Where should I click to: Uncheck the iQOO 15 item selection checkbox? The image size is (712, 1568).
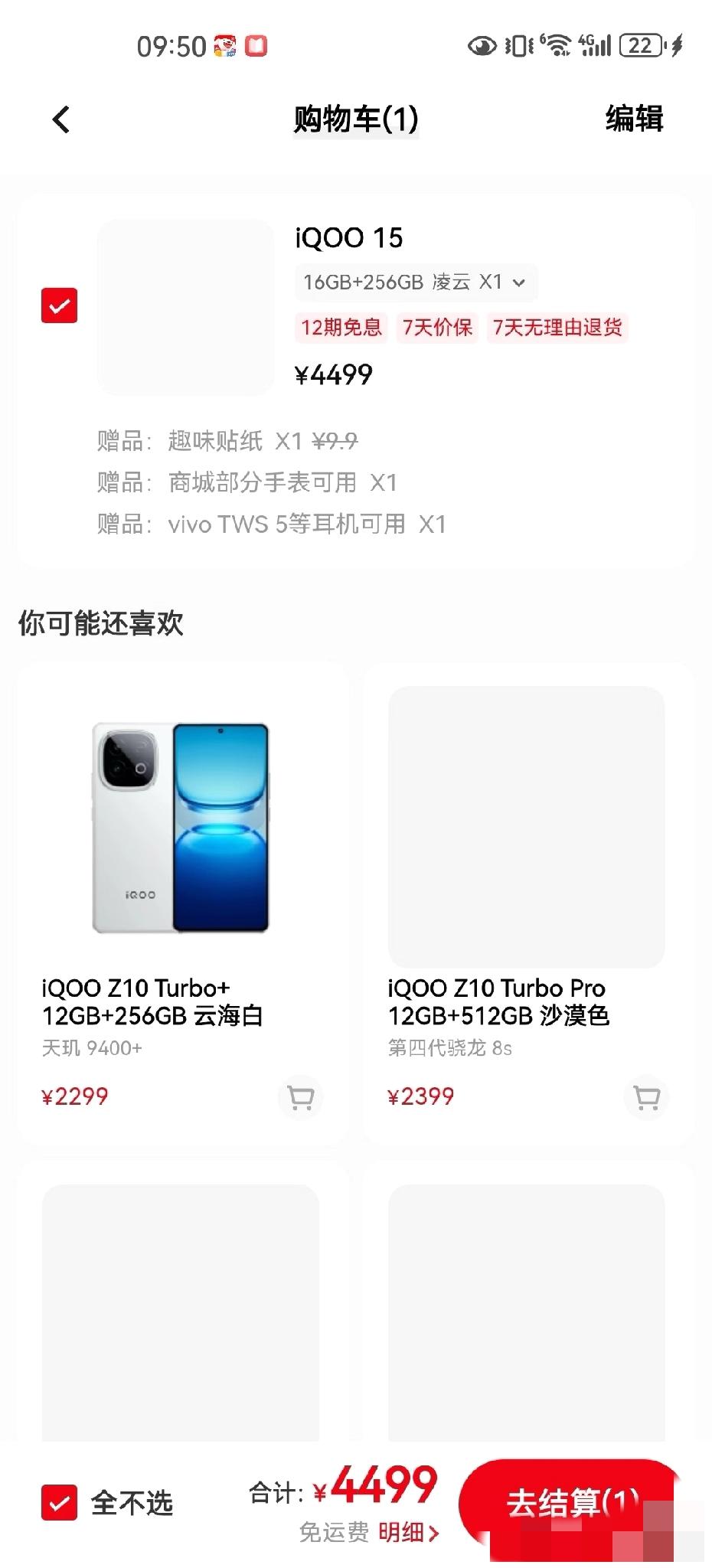pyautogui.click(x=59, y=306)
